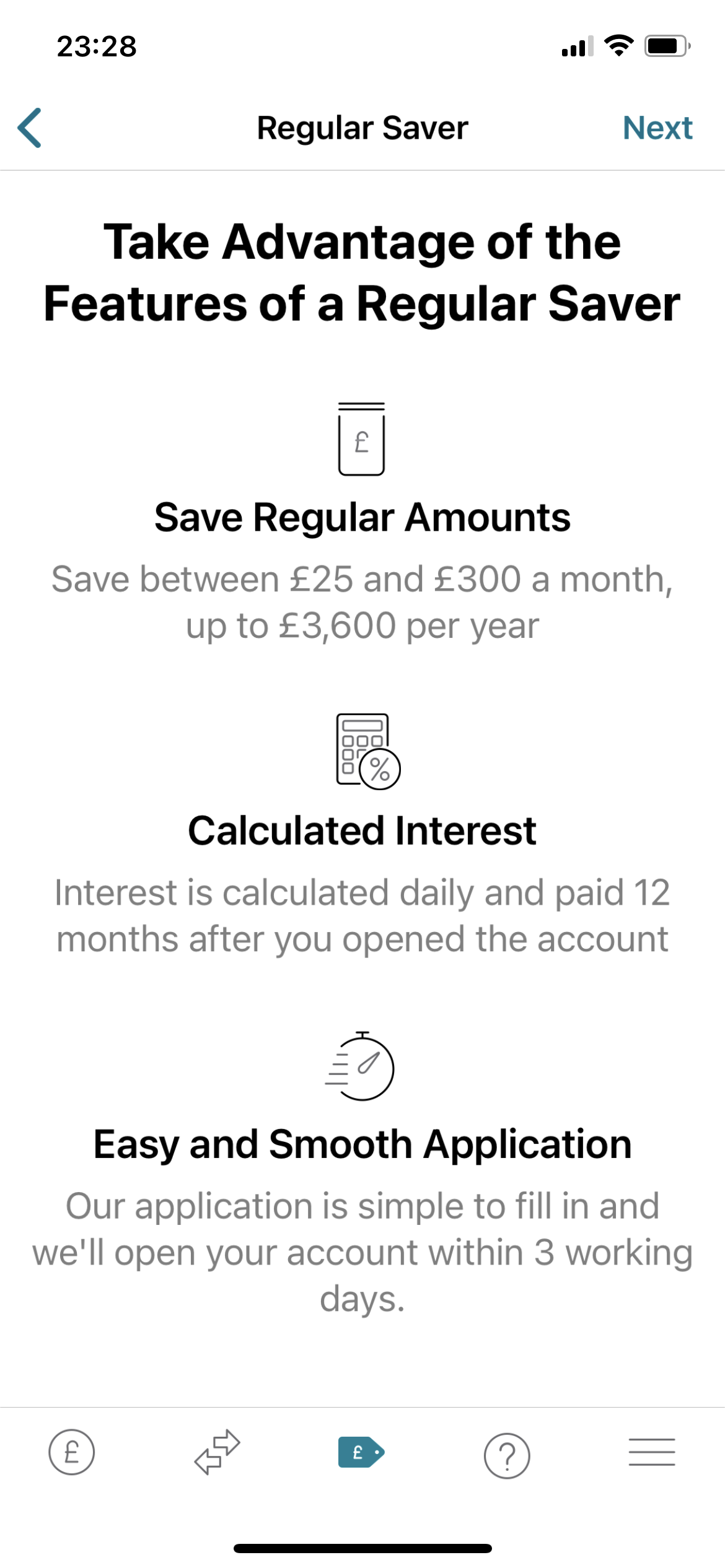This screenshot has width=725, height=1568.
Task: Open the accounts tab with pound circle icon
Action: [72, 1452]
